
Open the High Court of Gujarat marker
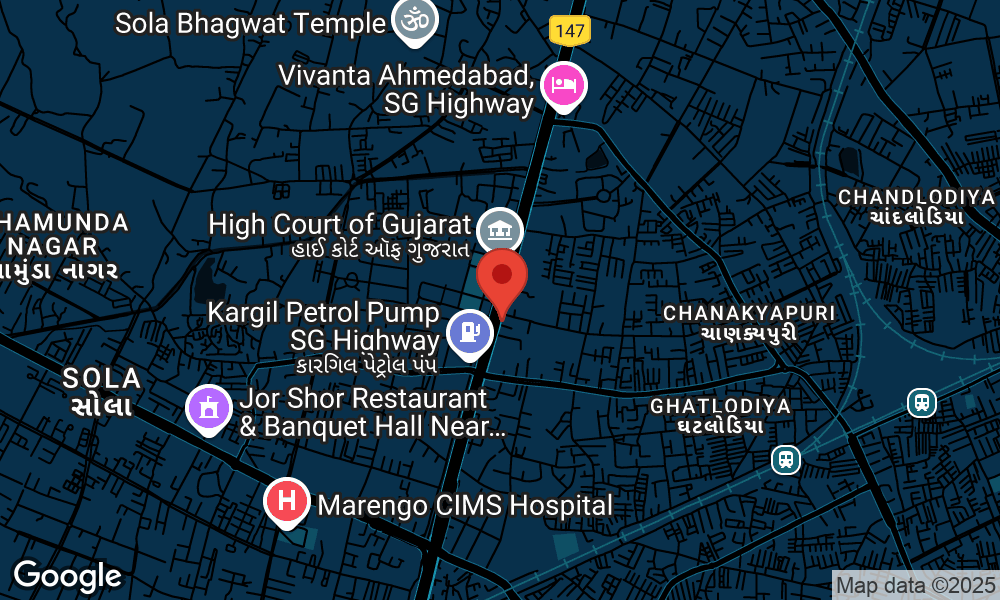point(499,229)
